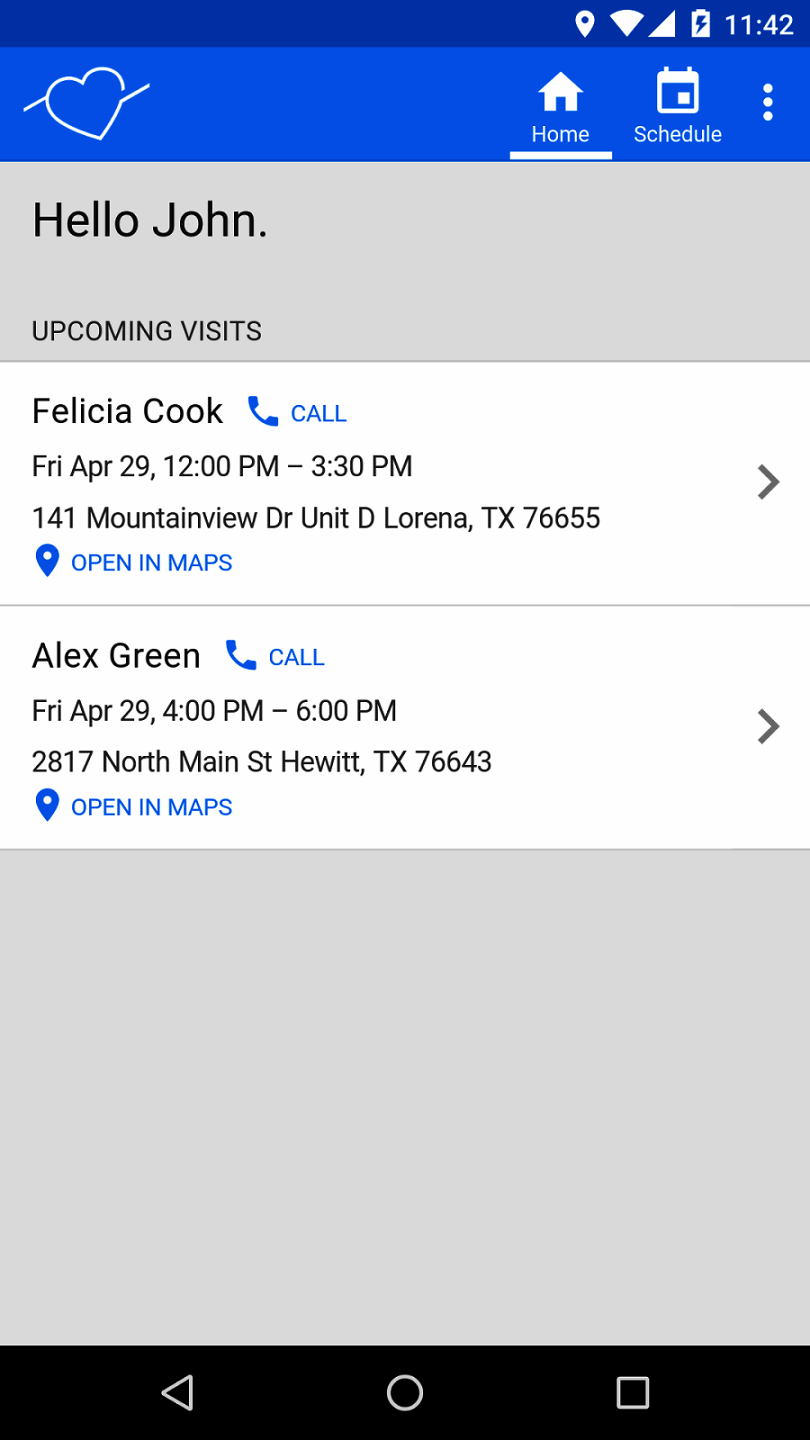Select the Home tab

(560, 106)
